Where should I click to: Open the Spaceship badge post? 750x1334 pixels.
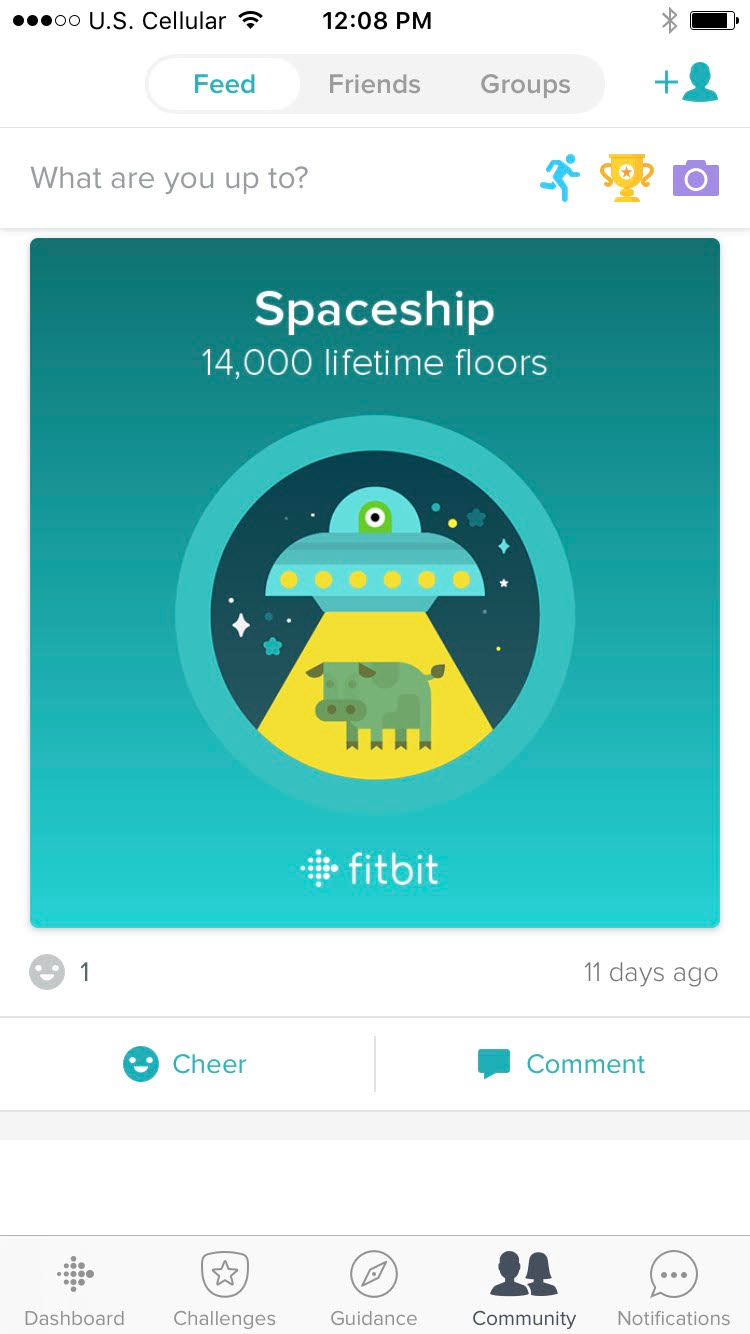(x=375, y=582)
